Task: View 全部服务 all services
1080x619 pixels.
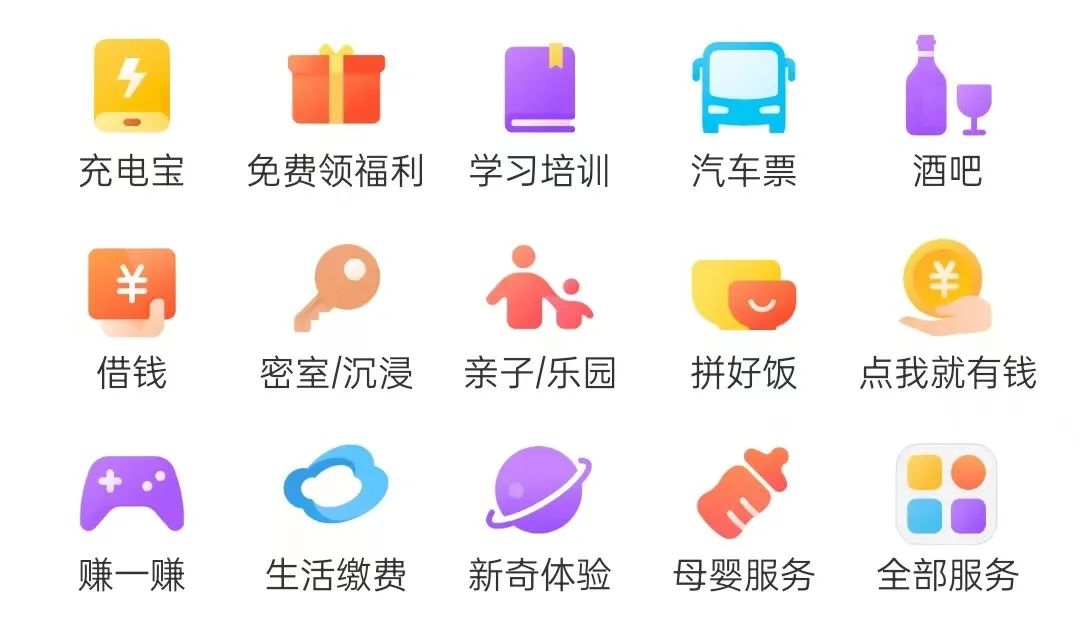Action: tap(947, 494)
